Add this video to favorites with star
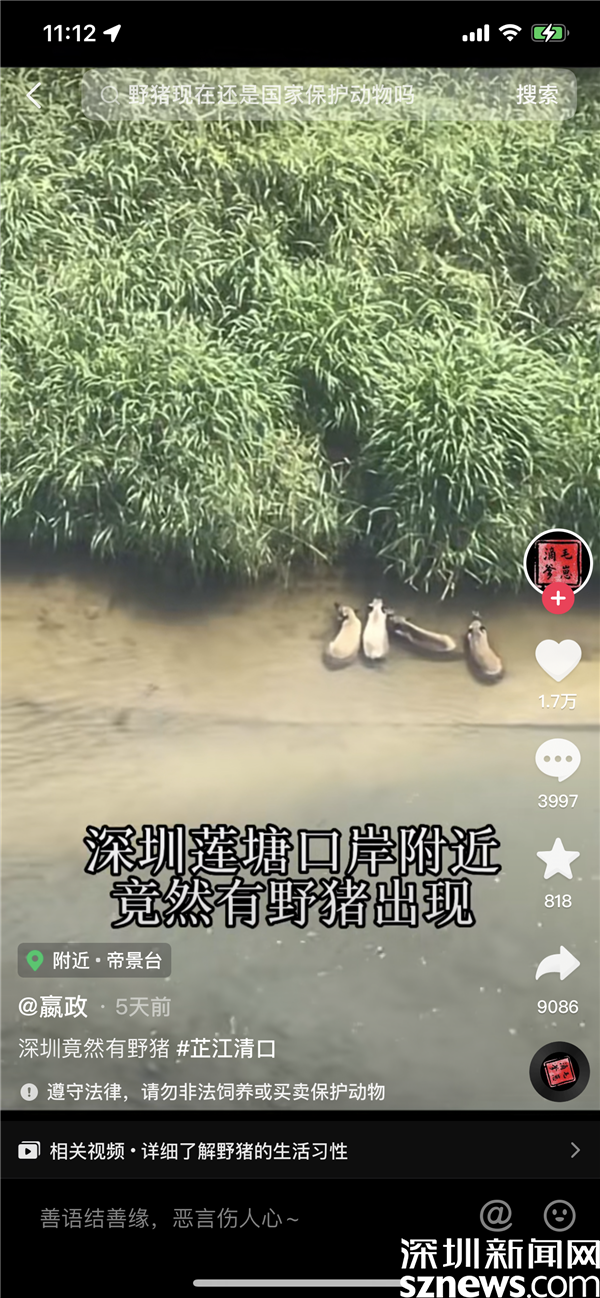The image size is (600, 1298). [x=557, y=860]
